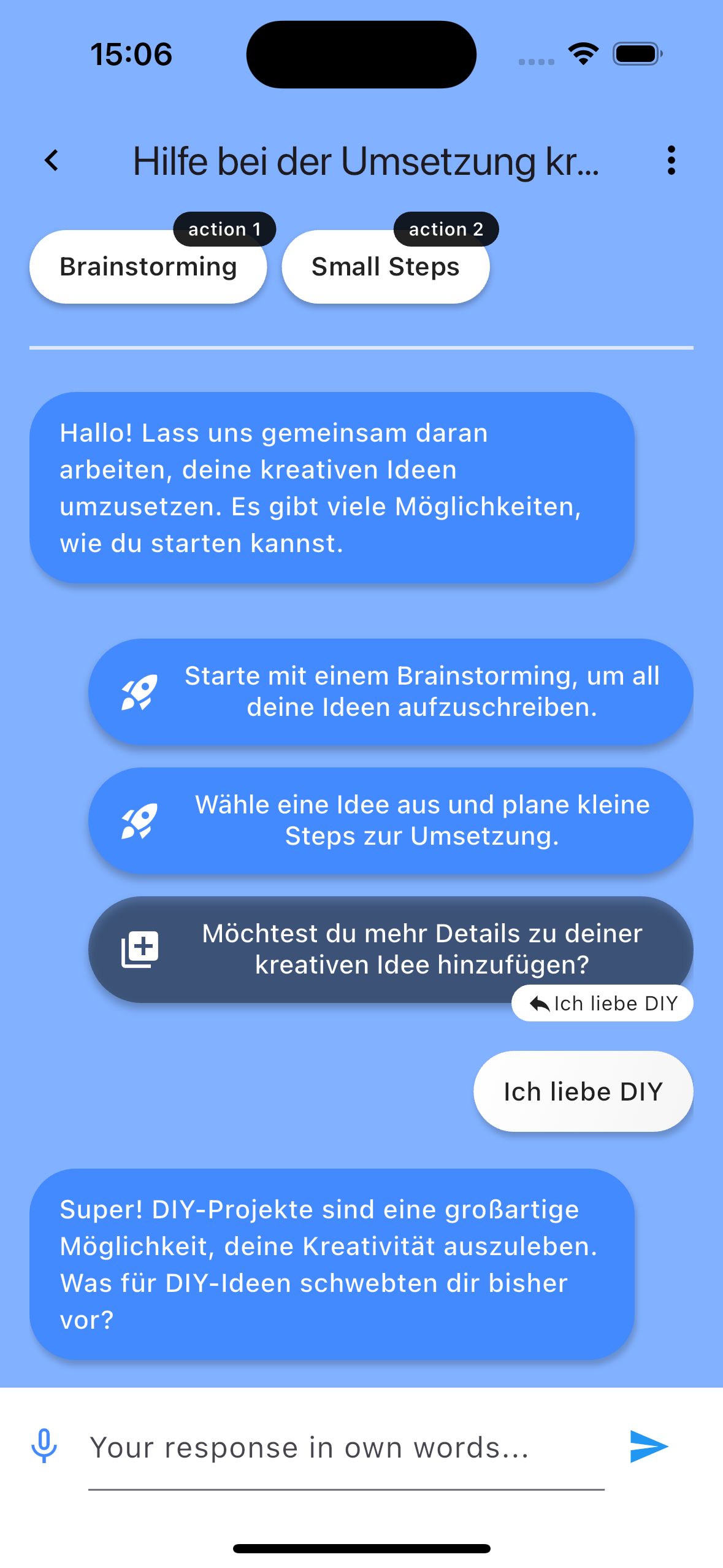Viewport: 723px width, 1568px height.
Task: Tap 'Möchtest du mehr Details' option
Action: click(x=391, y=948)
